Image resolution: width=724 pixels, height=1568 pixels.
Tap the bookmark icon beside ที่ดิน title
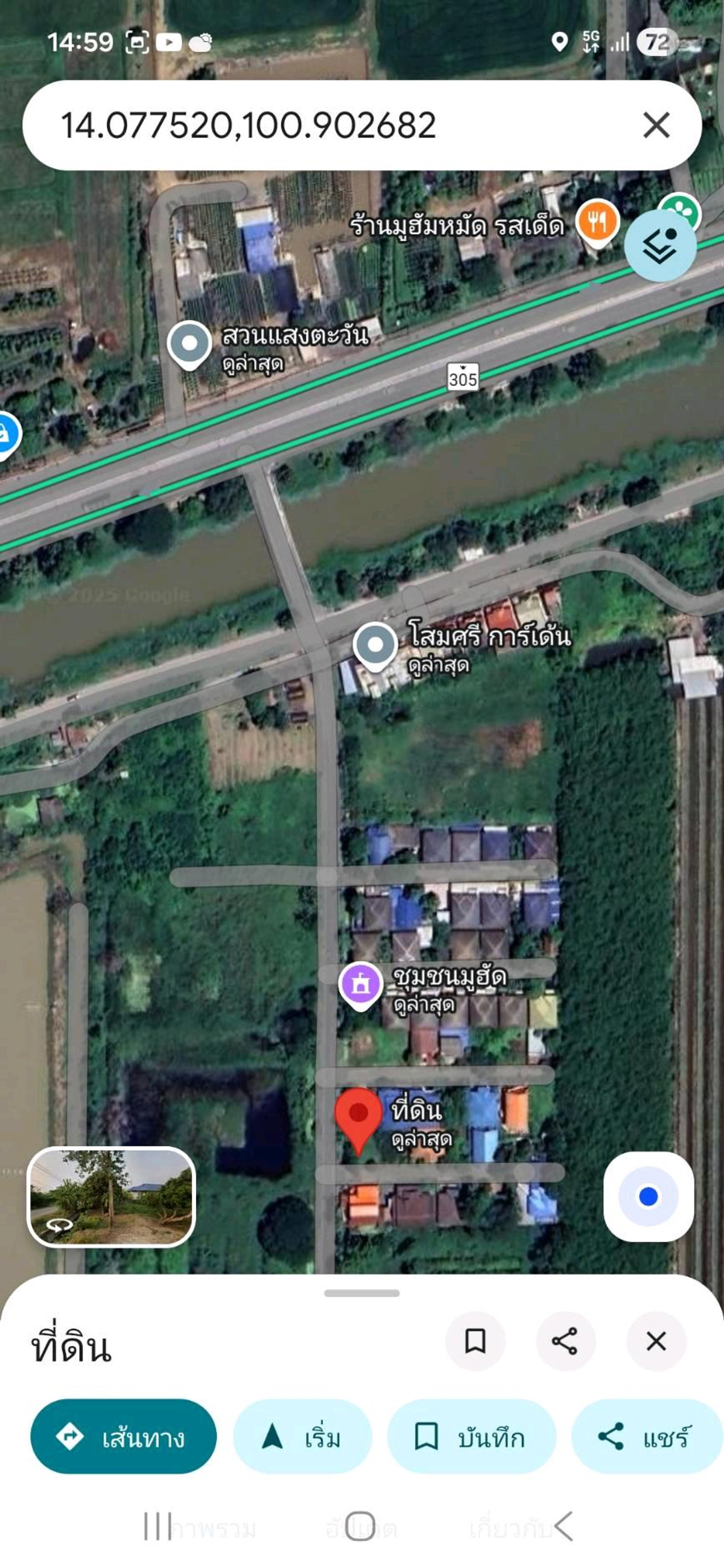point(475,1342)
